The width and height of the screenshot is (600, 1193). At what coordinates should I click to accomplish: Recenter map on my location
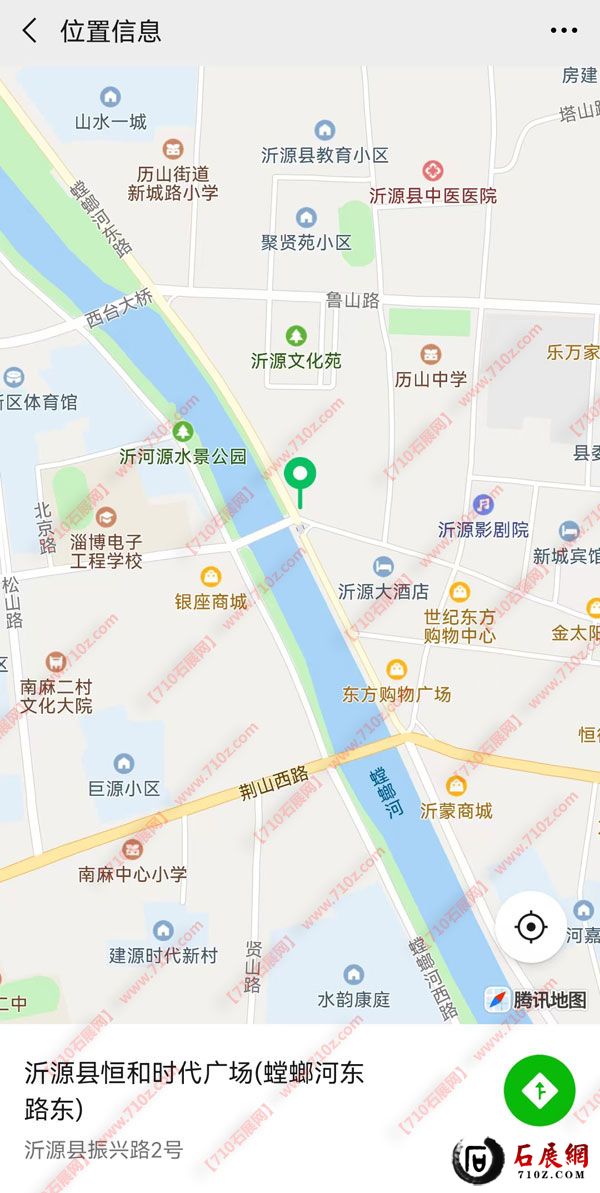point(530,927)
